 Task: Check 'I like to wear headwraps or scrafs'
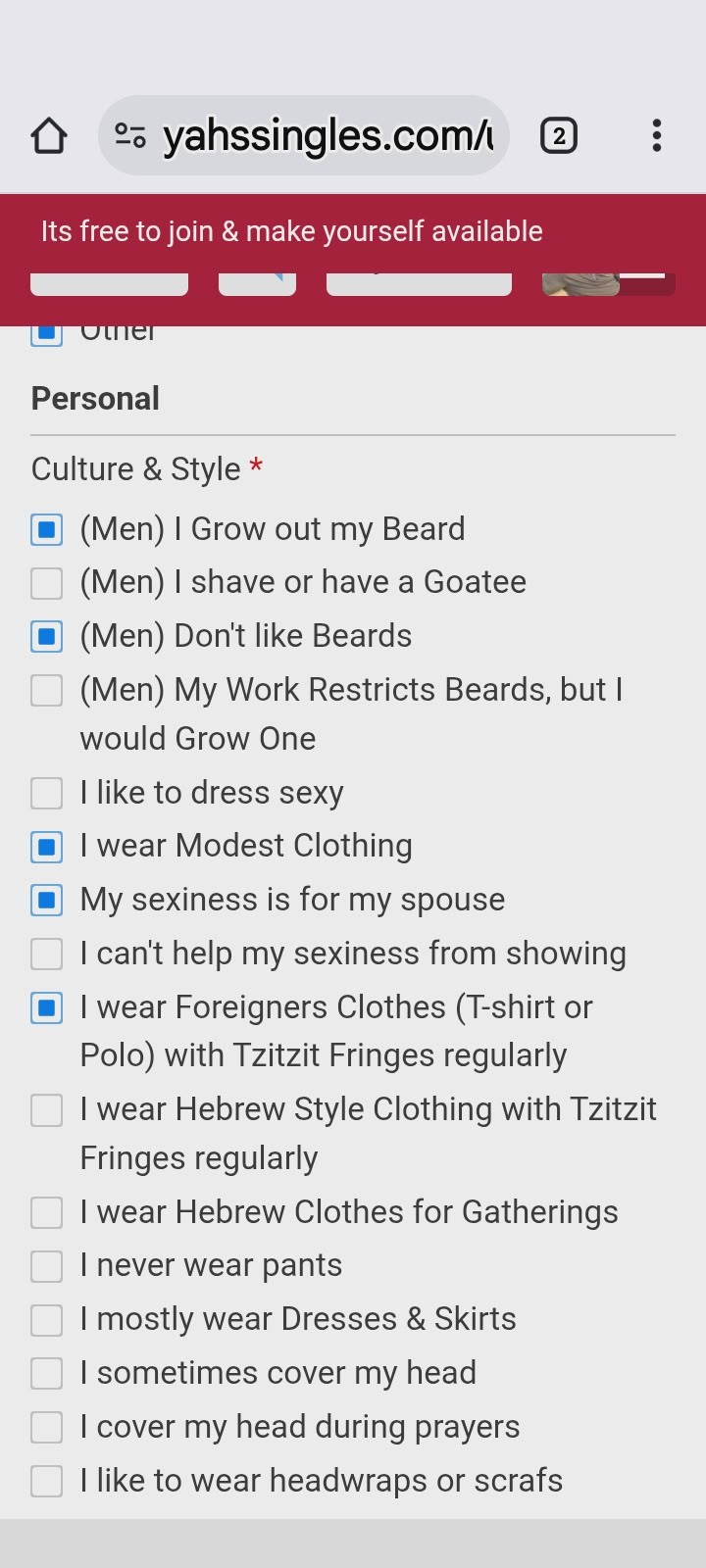pyautogui.click(x=47, y=1481)
